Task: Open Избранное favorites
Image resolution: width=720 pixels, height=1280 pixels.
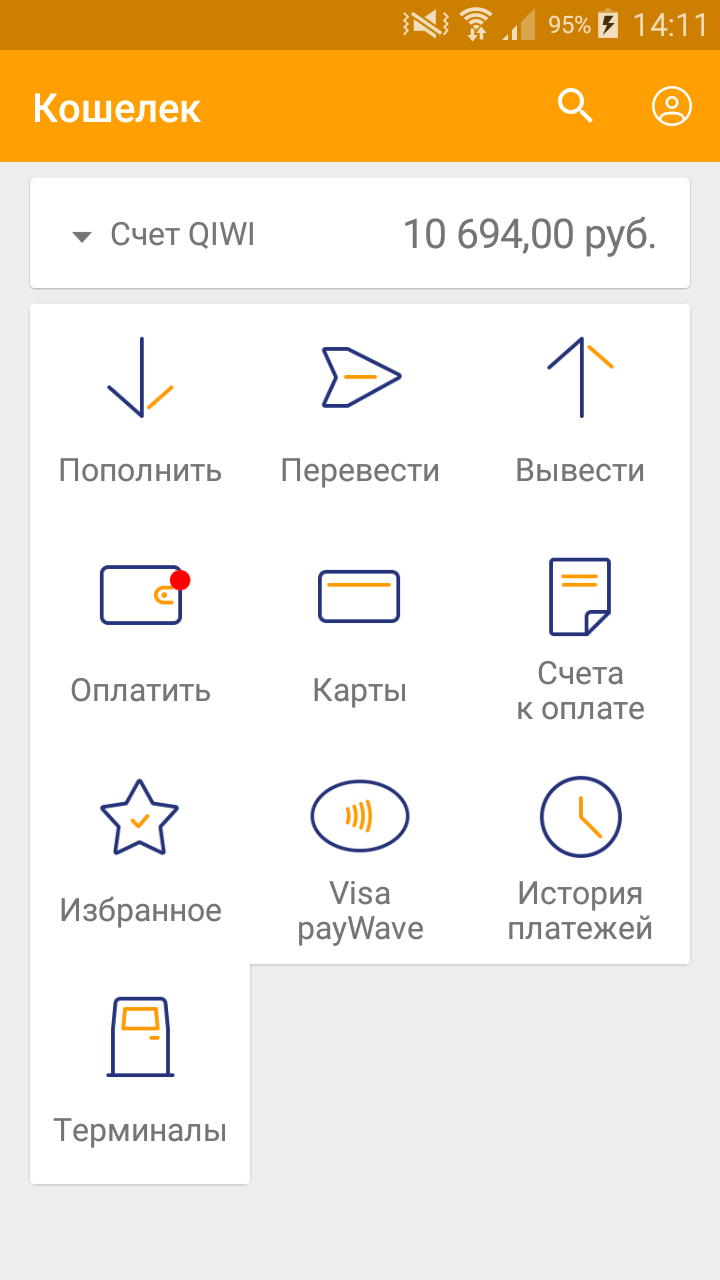Action: tap(140, 852)
